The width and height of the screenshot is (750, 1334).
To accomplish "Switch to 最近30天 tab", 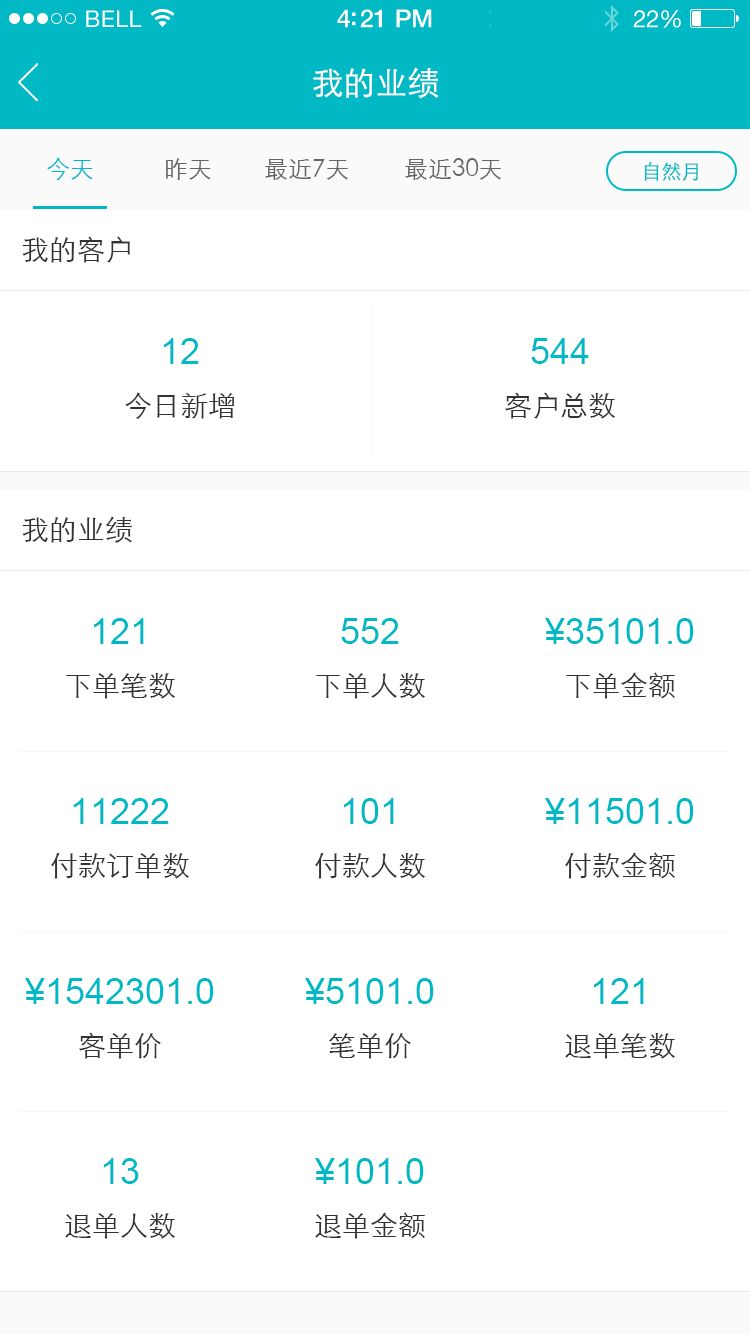I will pyautogui.click(x=453, y=170).
